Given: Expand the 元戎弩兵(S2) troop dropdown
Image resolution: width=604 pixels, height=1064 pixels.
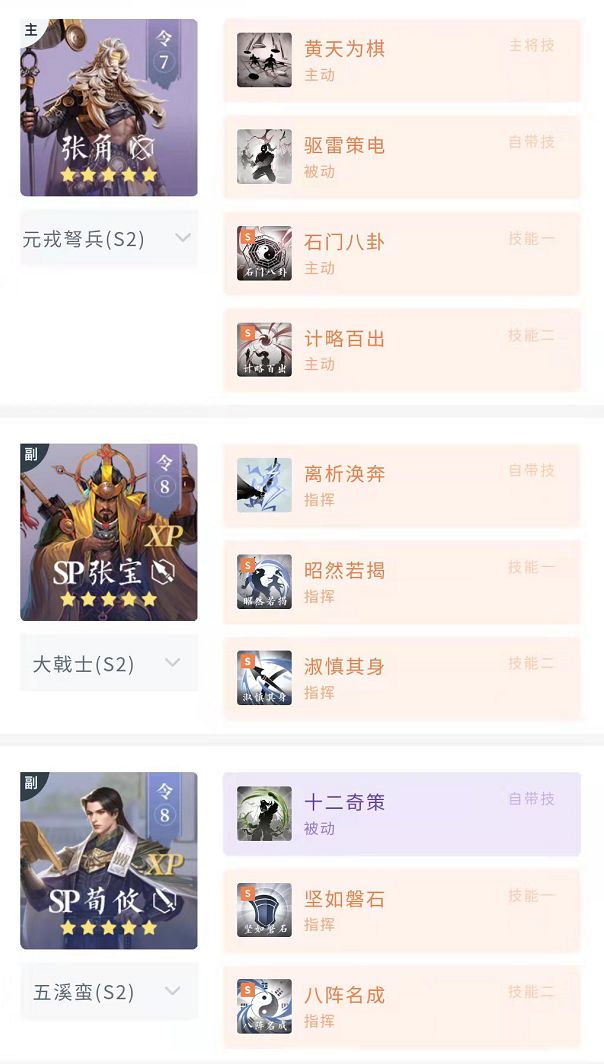Looking at the screenshot, I should pyautogui.click(x=108, y=239).
